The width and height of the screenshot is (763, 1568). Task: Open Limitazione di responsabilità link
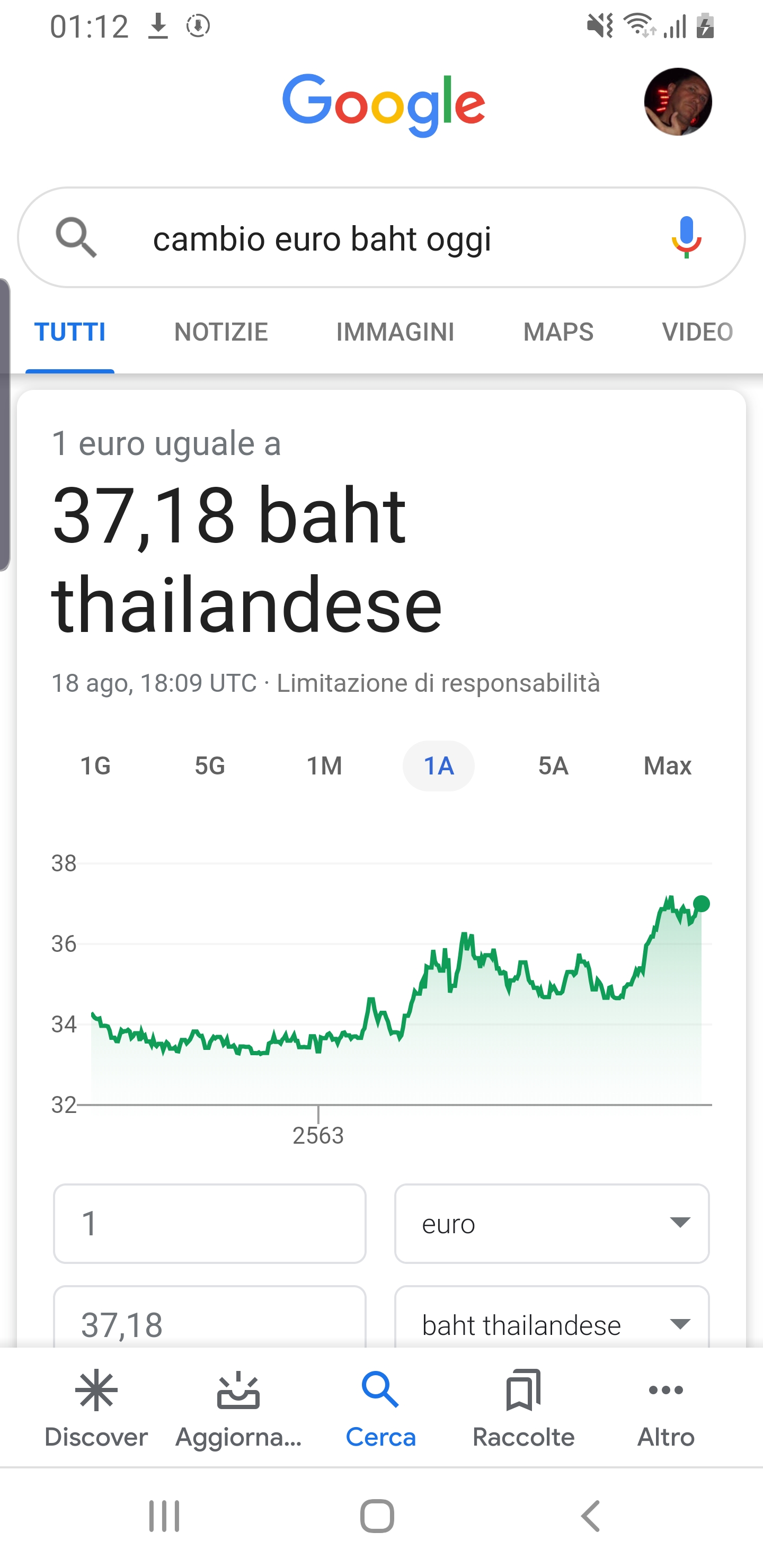coord(438,683)
